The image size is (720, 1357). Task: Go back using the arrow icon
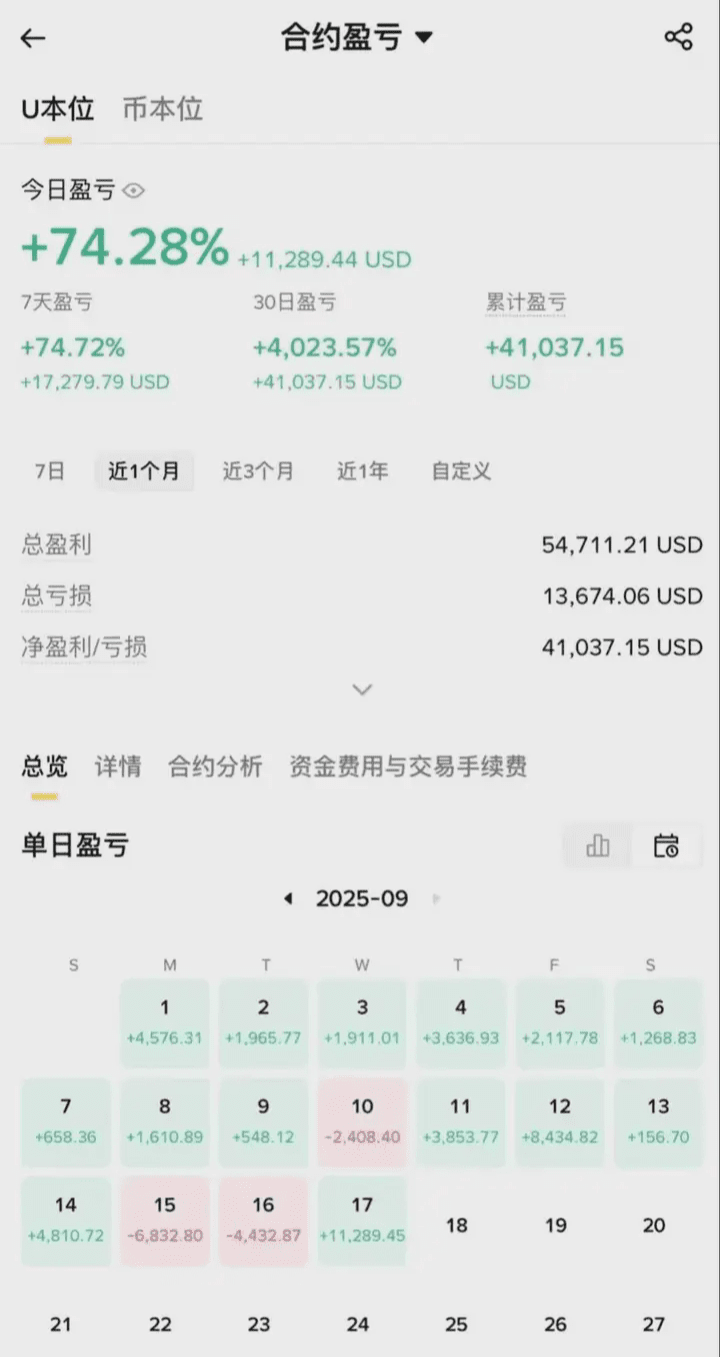(33, 38)
